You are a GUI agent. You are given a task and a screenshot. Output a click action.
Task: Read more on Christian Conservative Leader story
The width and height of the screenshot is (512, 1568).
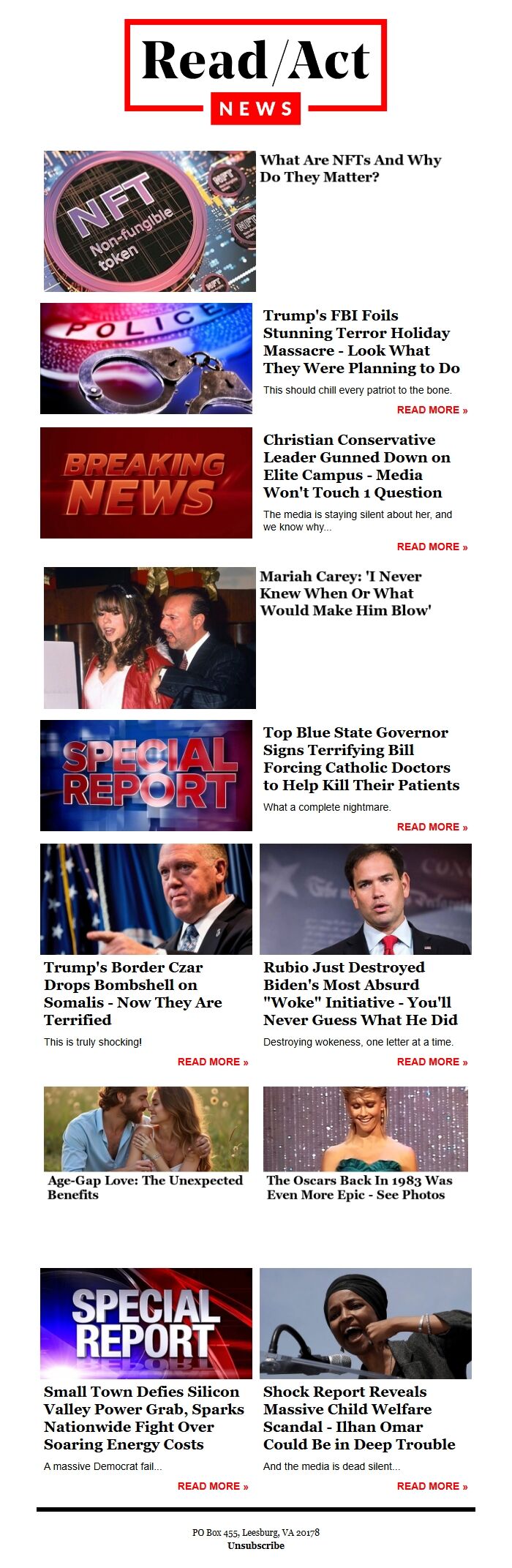[432, 547]
